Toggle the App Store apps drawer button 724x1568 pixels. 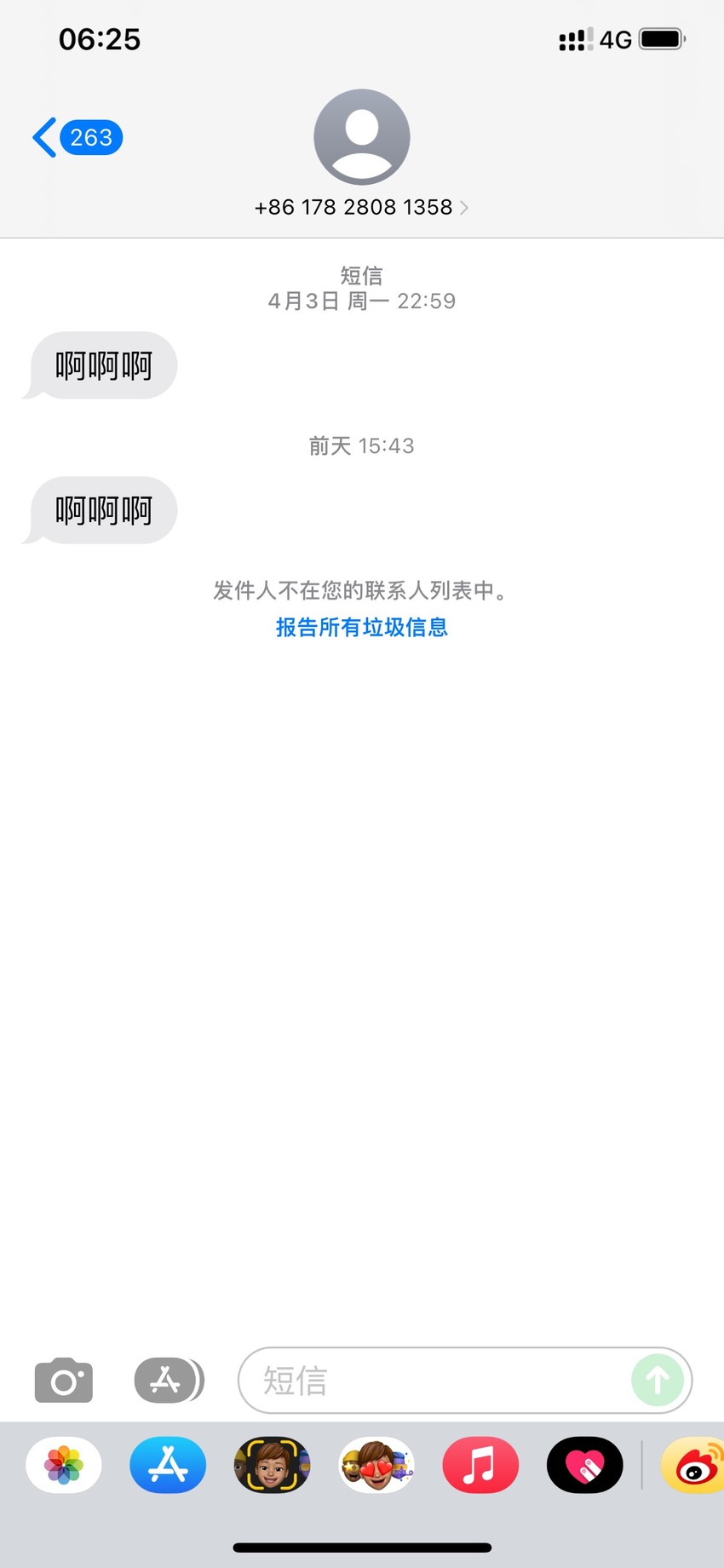click(169, 1380)
